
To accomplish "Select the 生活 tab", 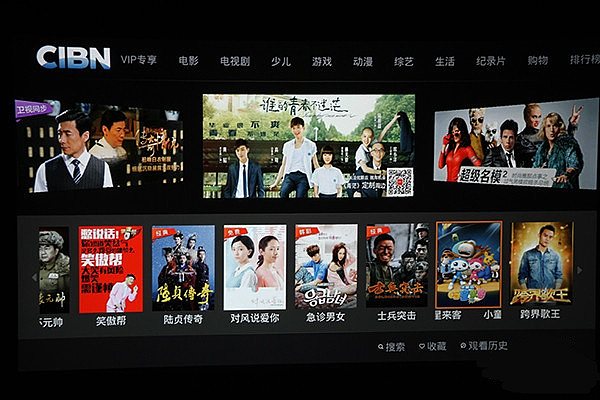I will coord(445,61).
